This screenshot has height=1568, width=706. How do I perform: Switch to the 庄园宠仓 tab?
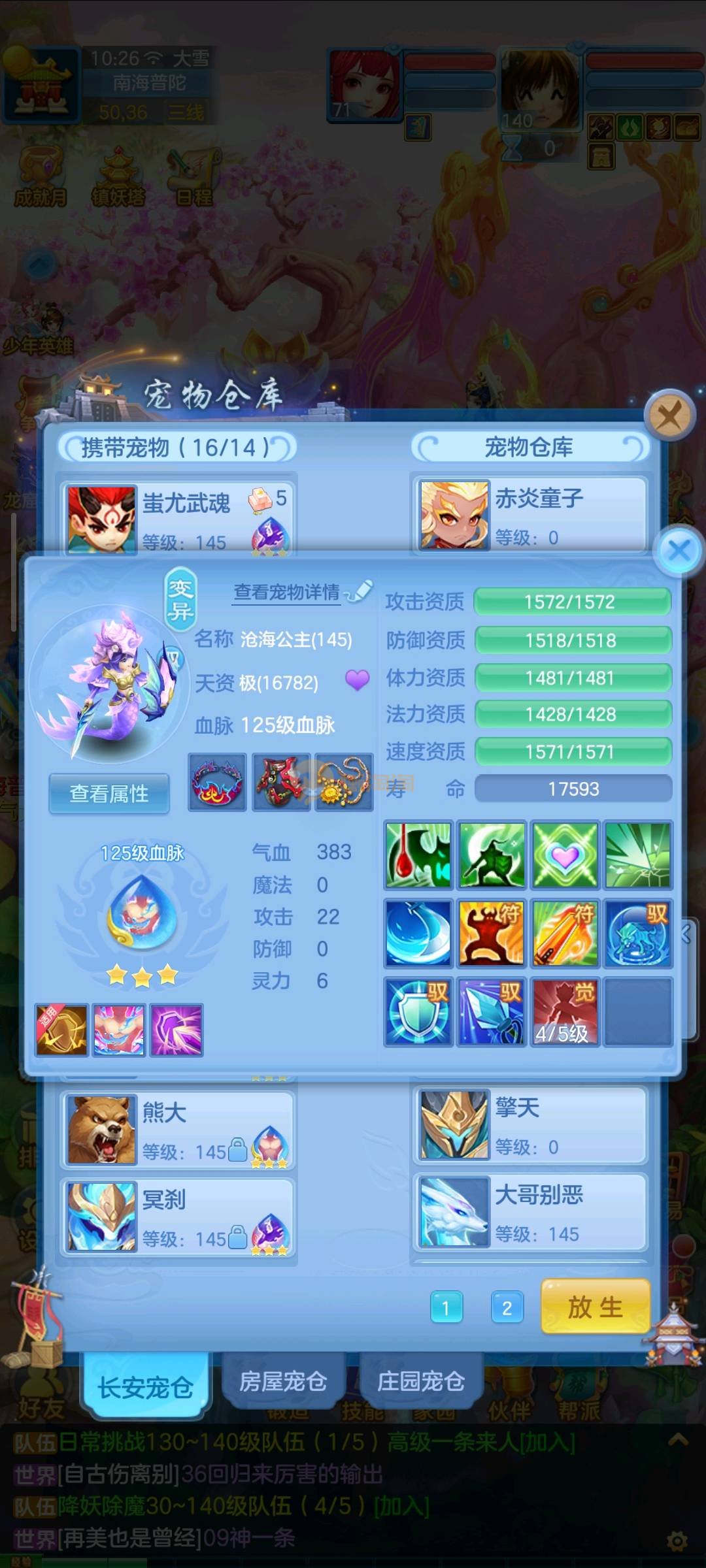point(421,1381)
